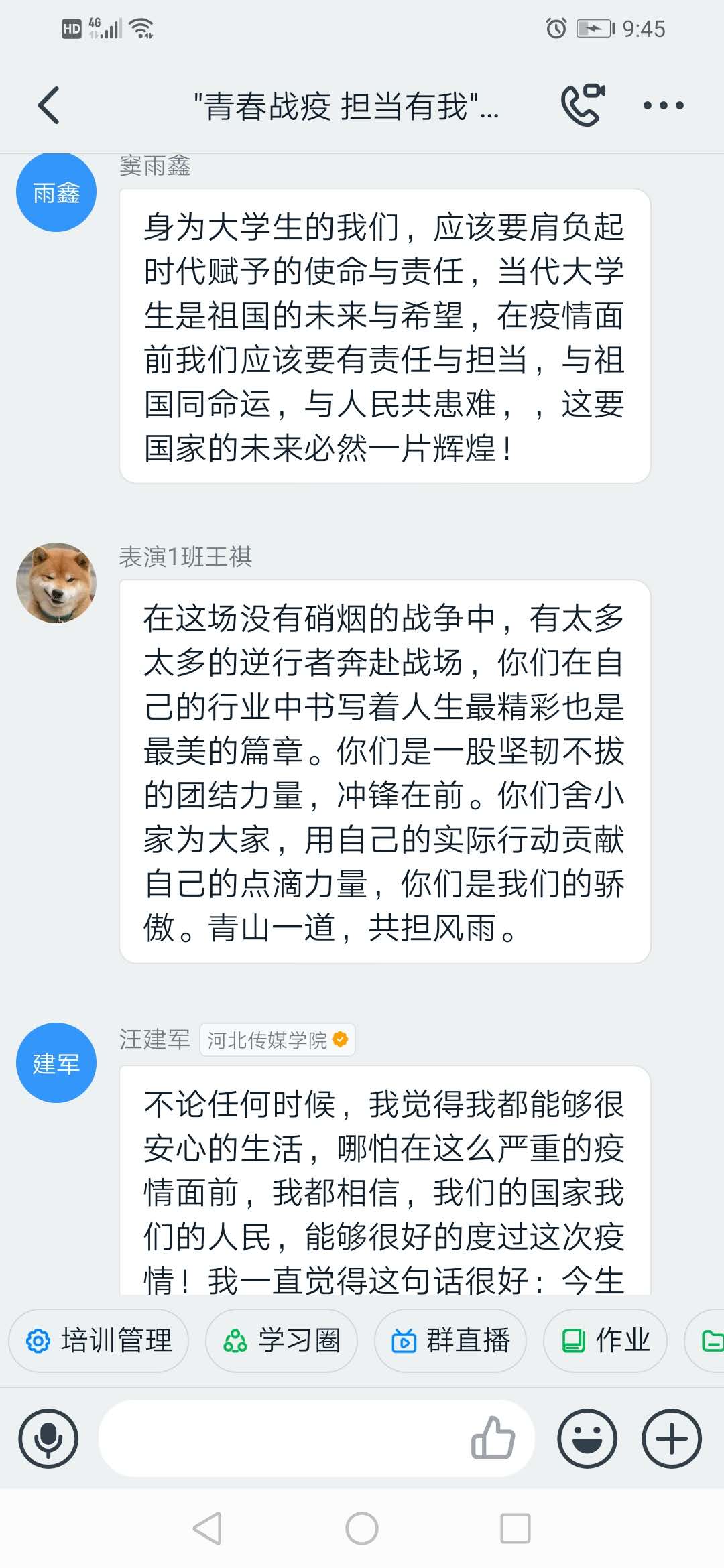The image size is (724, 1568).
Task: Focus the message text field
Action: click(282, 1439)
